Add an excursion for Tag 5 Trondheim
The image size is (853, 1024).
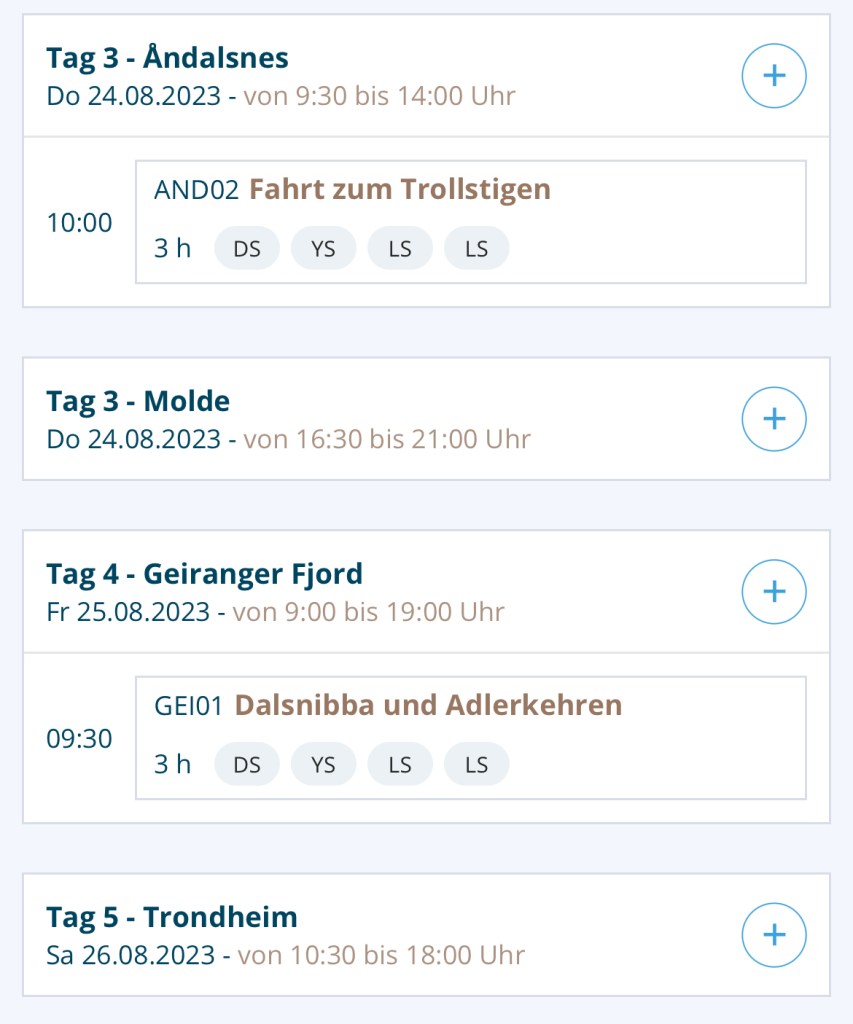click(774, 935)
